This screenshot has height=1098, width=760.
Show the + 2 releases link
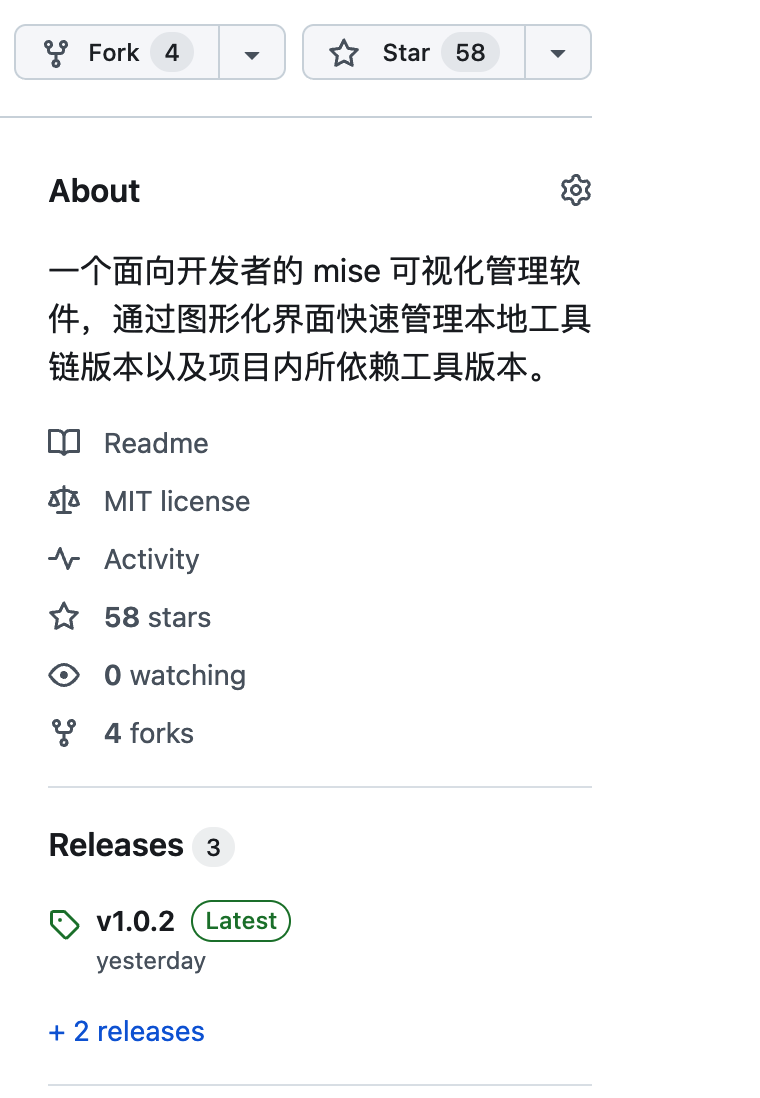127,1031
